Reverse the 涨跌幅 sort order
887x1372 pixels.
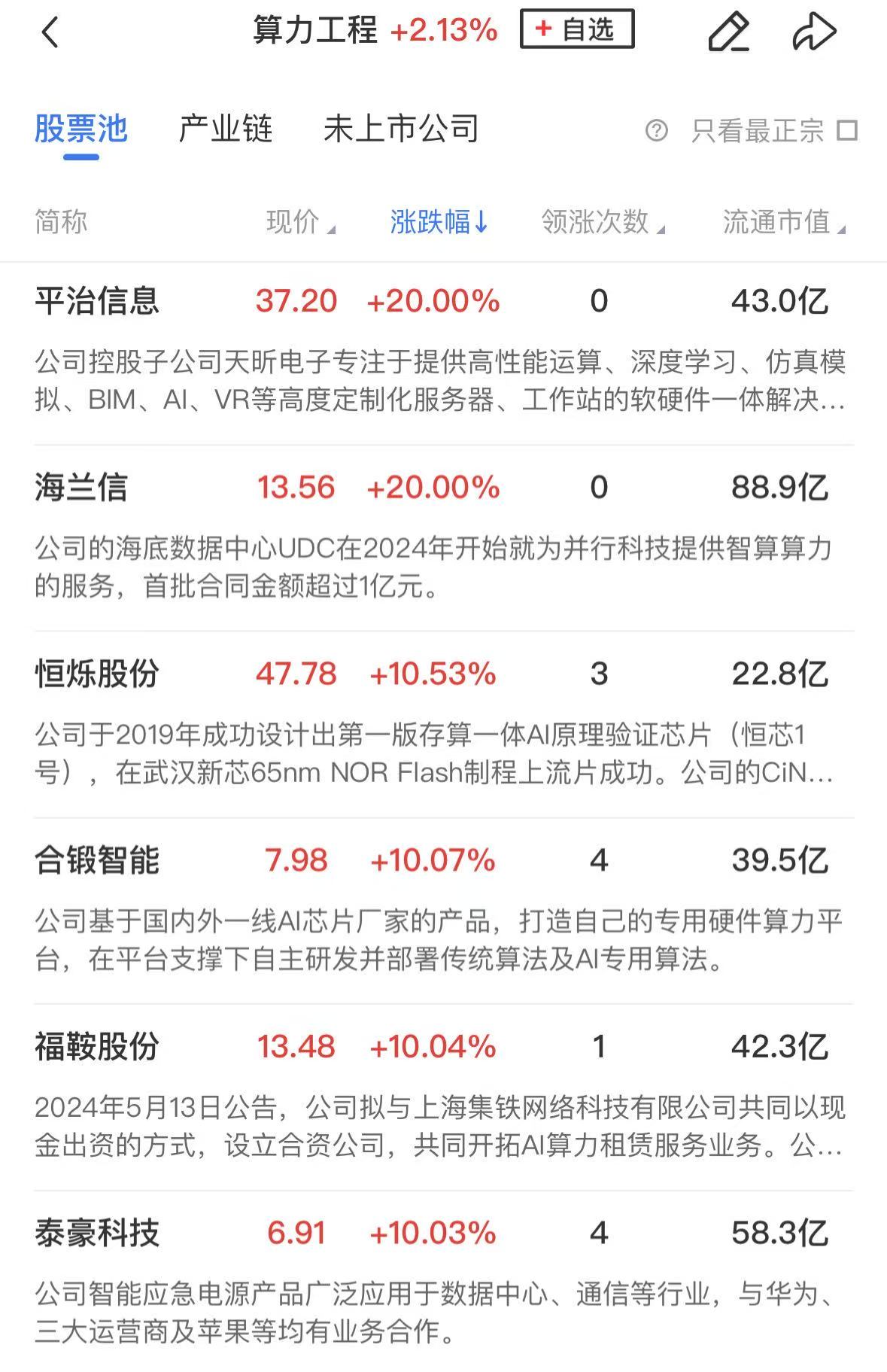pos(439,222)
